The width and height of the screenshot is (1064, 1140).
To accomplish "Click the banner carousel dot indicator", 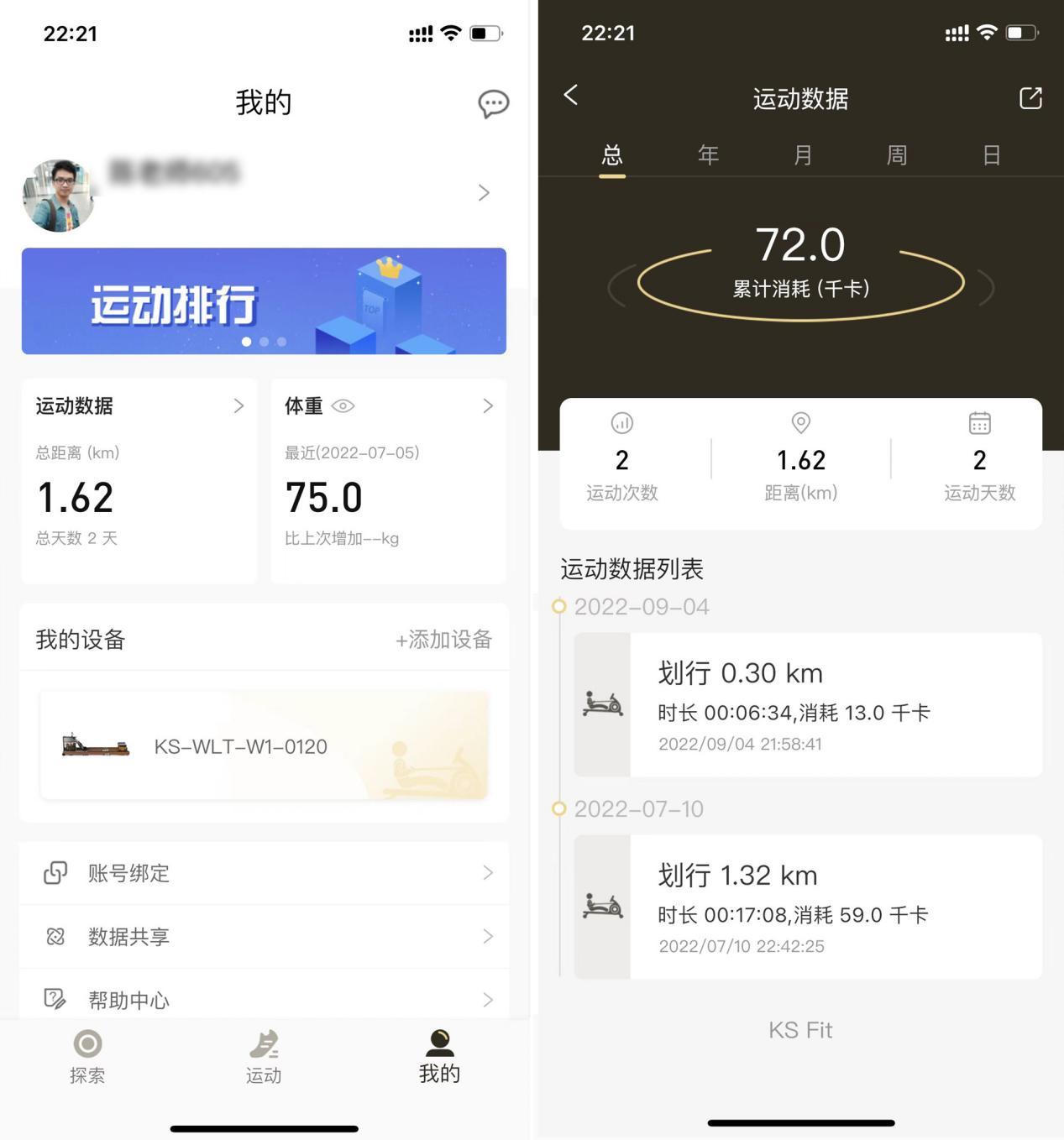I will tap(264, 342).
